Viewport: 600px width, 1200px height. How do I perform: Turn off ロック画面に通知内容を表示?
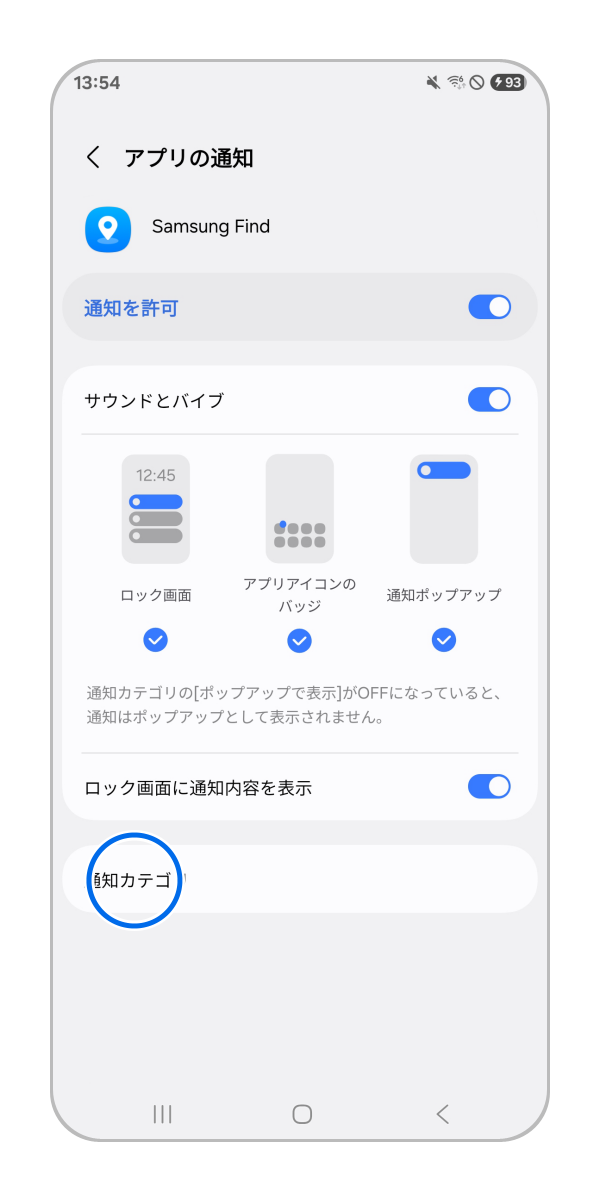(489, 787)
